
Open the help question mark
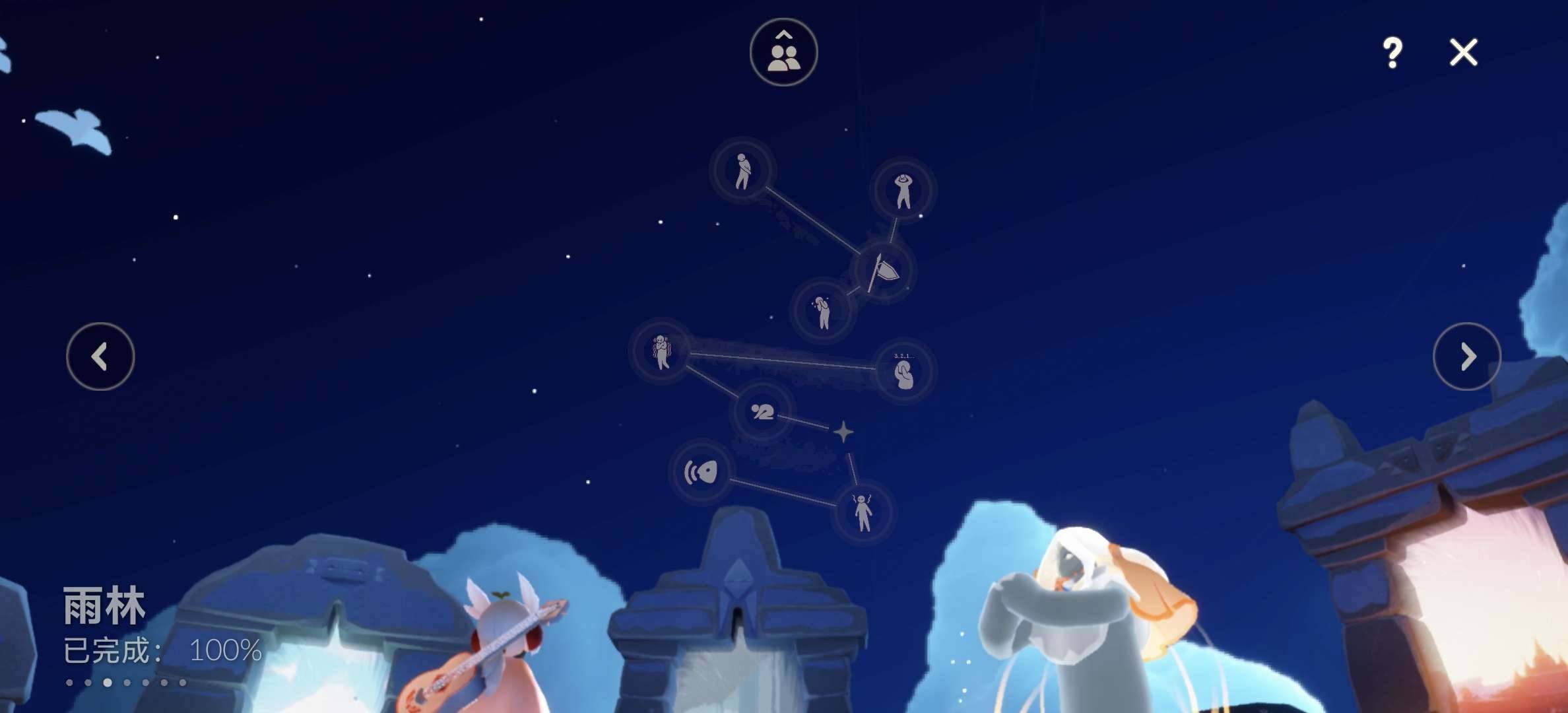click(x=1392, y=52)
